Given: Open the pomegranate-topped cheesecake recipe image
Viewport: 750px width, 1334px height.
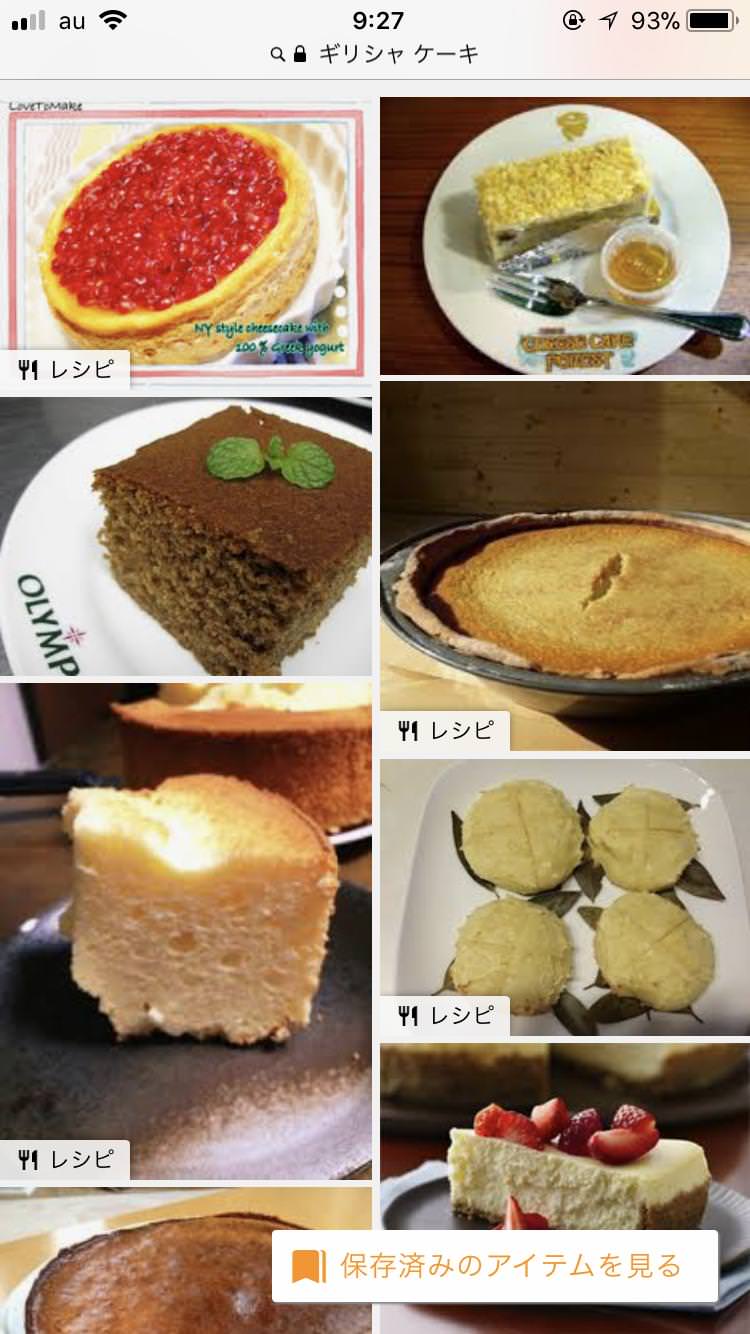Looking at the screenshot, I should [185, 238].
